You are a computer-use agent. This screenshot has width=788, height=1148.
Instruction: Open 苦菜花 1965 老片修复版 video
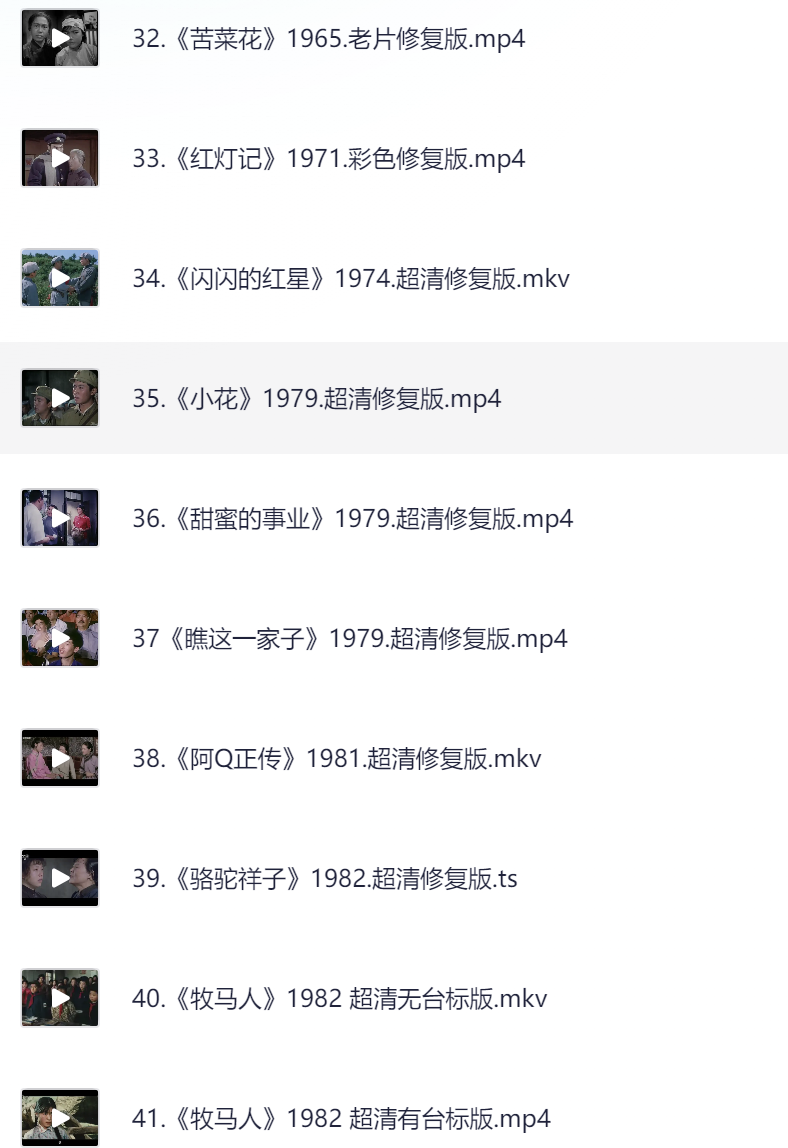[328, 39]
